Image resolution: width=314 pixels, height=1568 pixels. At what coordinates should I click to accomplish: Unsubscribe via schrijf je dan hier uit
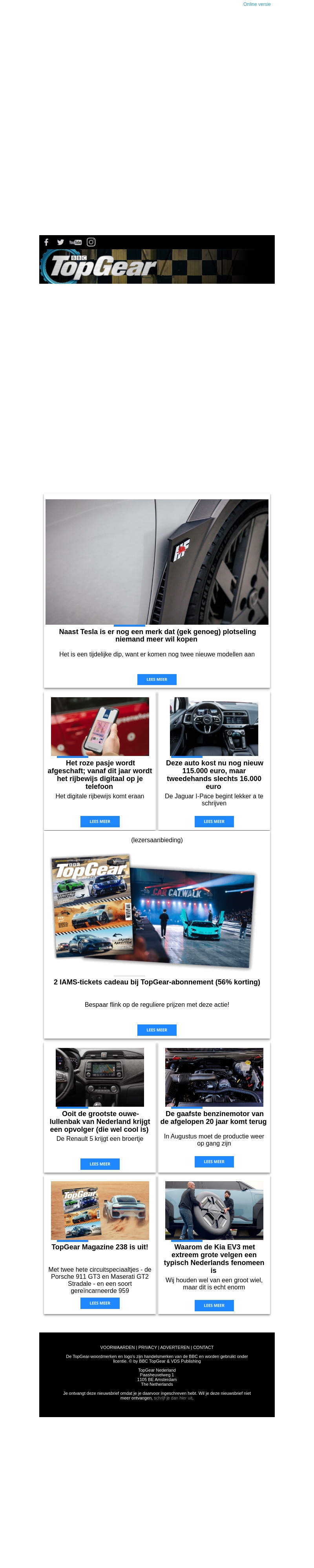click(173, 1398)
